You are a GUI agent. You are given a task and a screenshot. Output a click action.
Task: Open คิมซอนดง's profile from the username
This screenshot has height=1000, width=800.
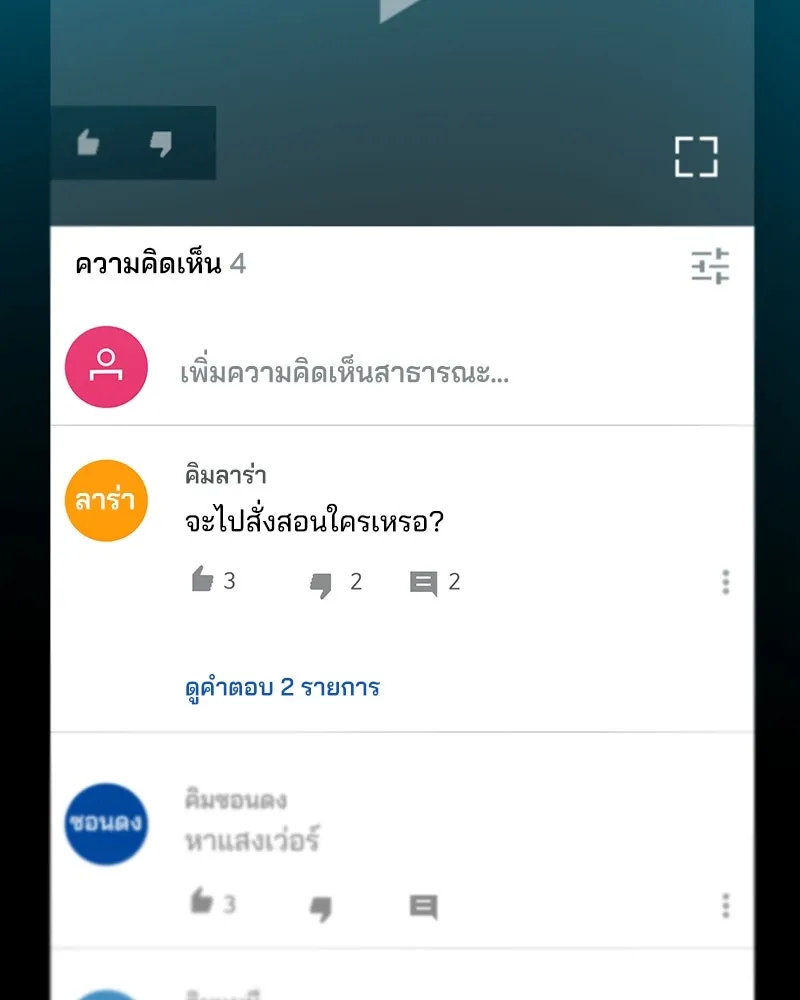coord(229,798)
